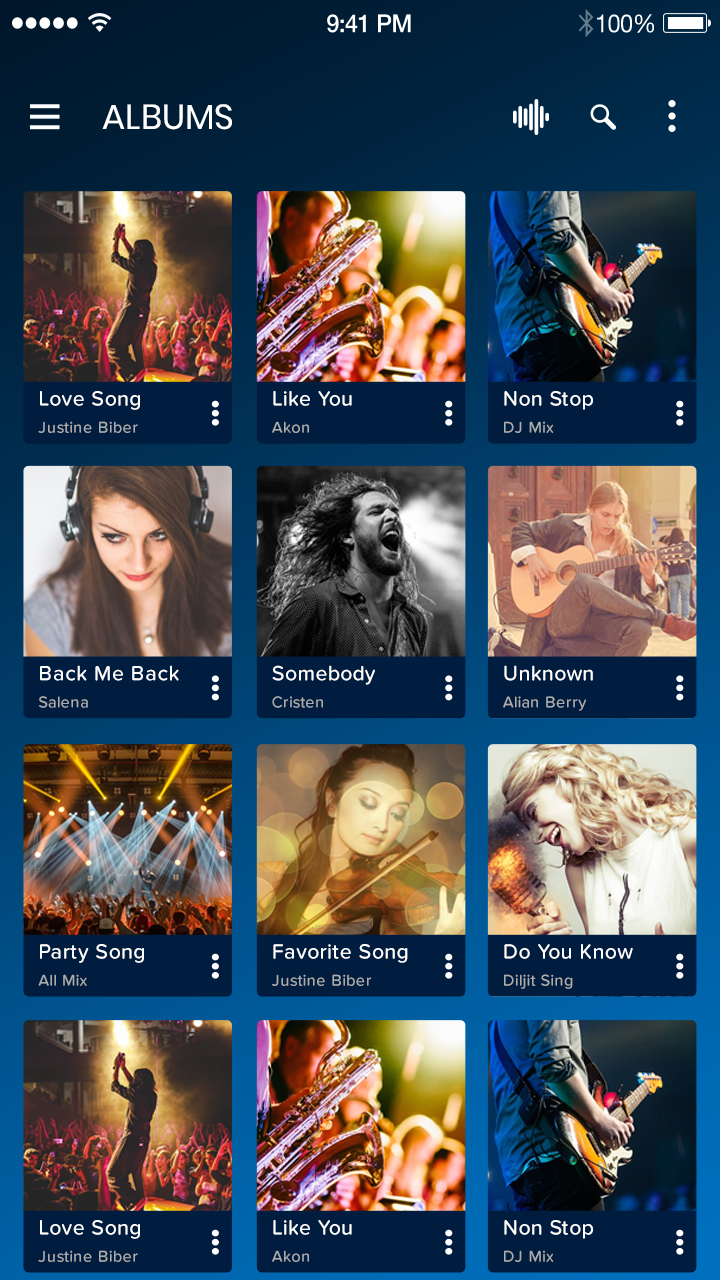Open options for Do You Know album

(679, 965)
